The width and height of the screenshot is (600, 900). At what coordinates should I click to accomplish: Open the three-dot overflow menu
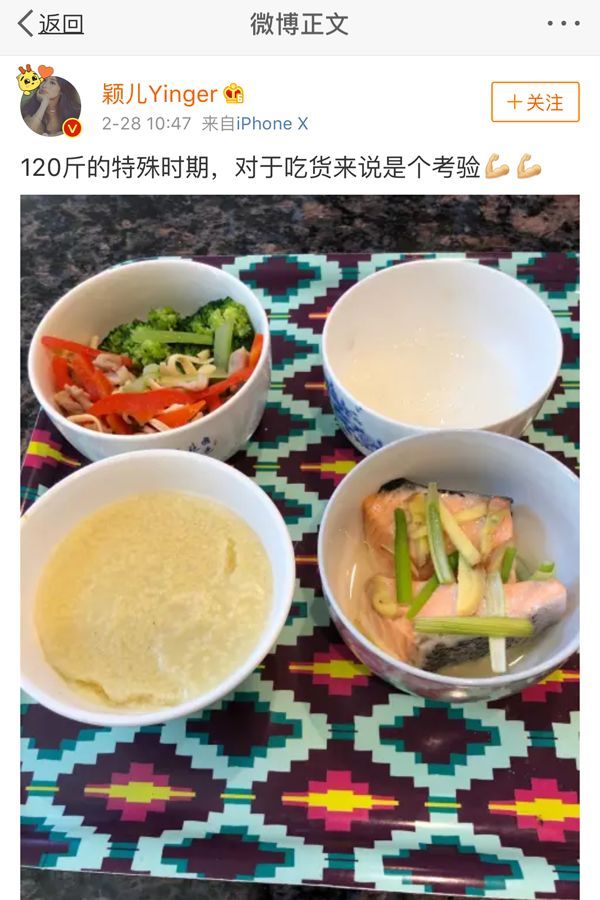click(x=563, y=24)
